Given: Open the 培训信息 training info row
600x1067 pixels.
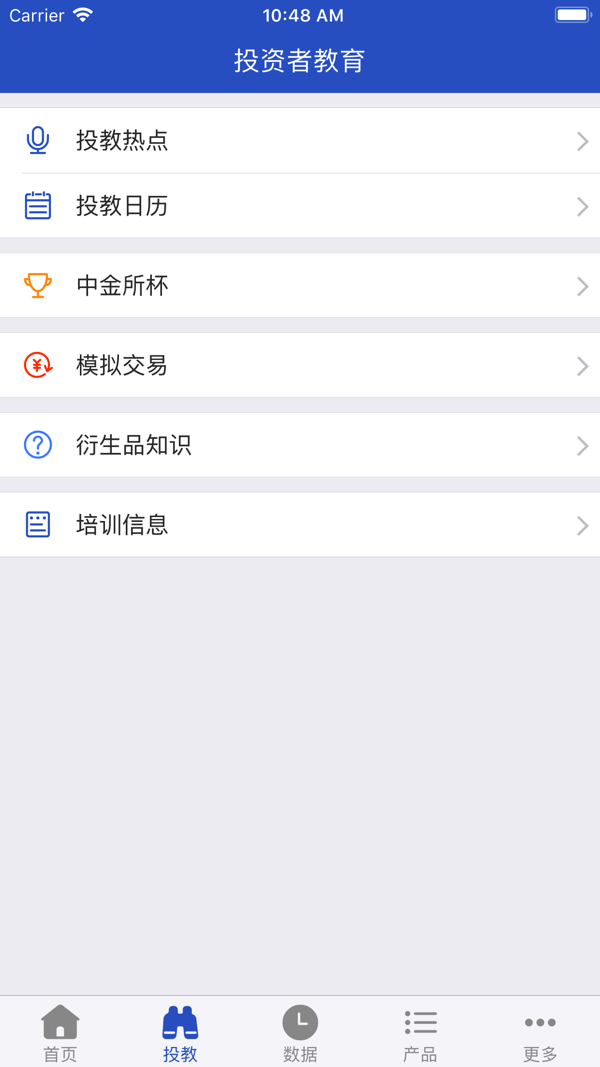Looking at the screenshot, I should 300,525.
